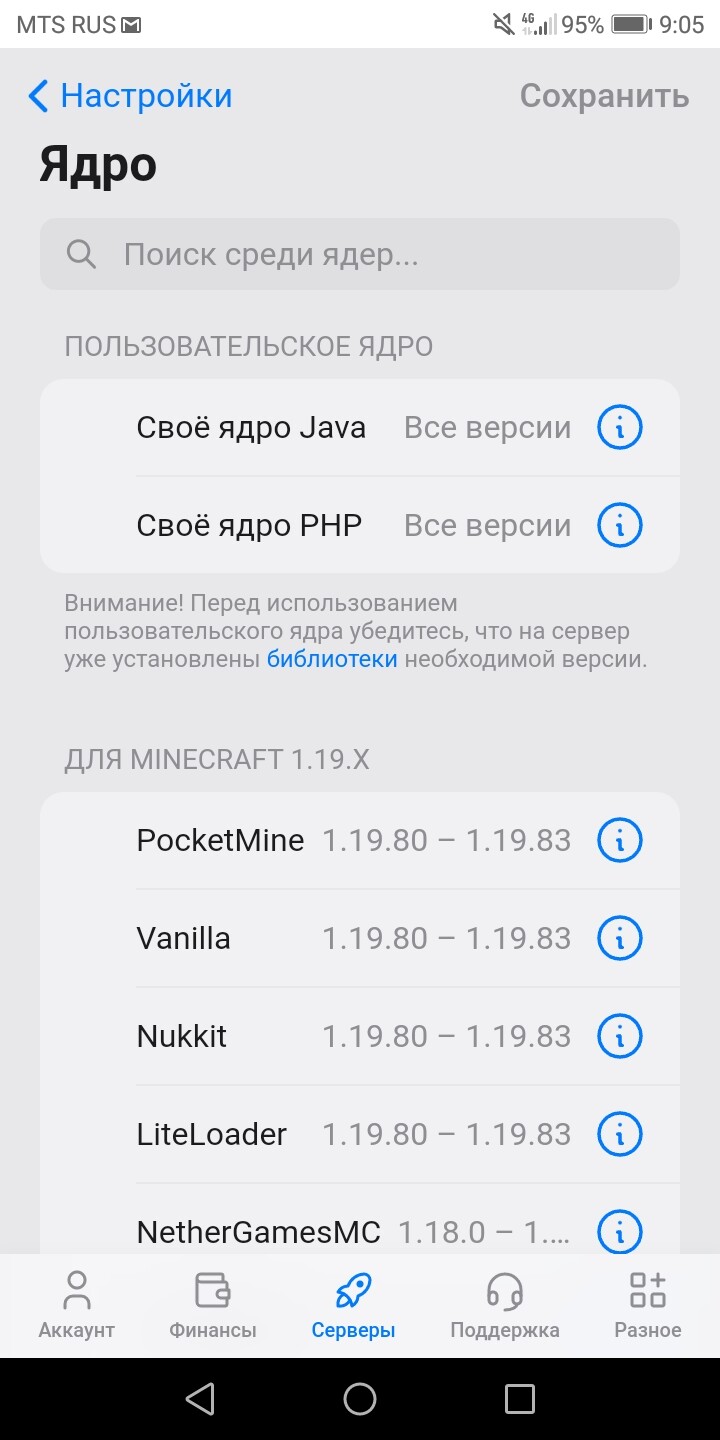Focus the Поиск среди ядер search field
This screenshot has height=1440, width=720.
pos(360,254)
